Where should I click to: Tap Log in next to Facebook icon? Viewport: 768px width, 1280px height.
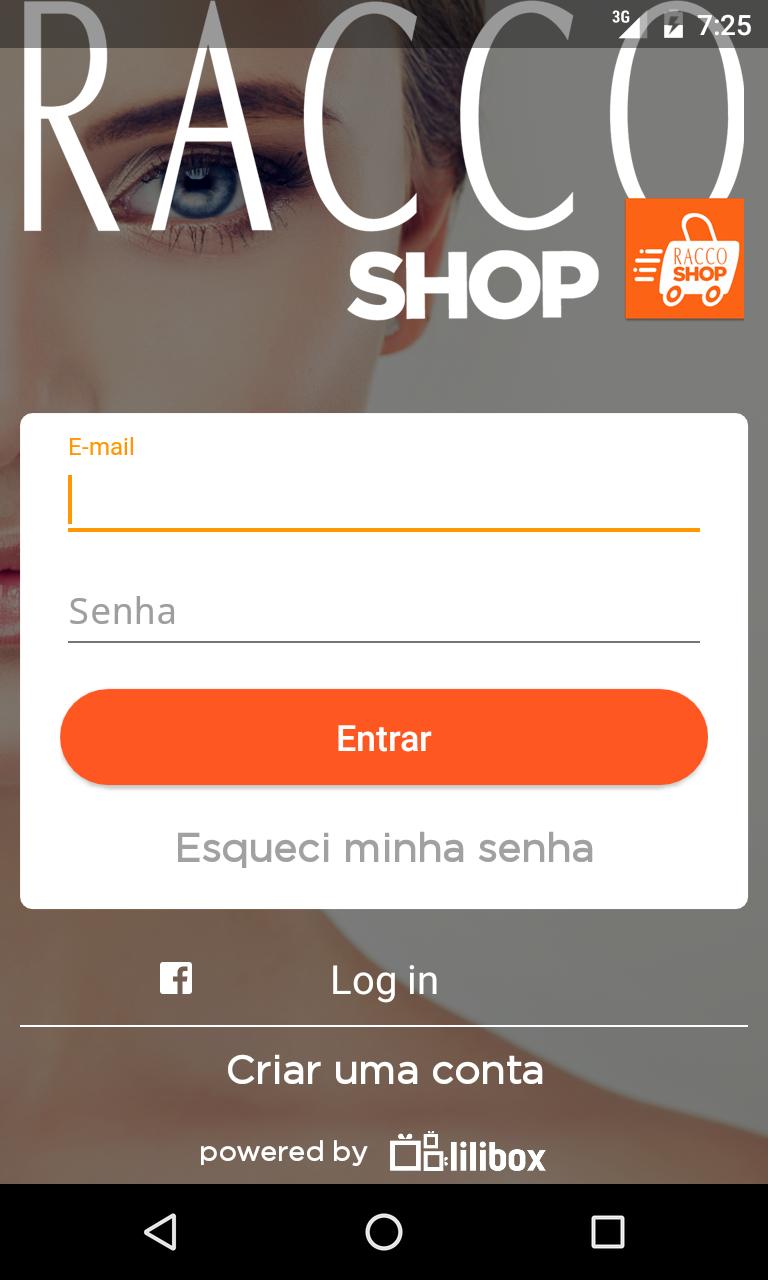pyautogui.click(x=384, y=979)
